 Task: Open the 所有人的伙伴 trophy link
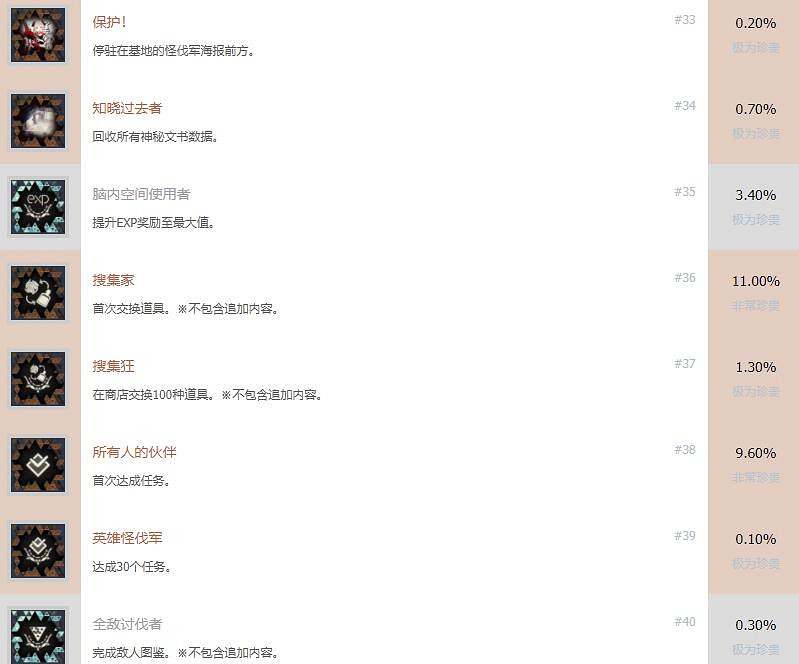coord(134,452)
